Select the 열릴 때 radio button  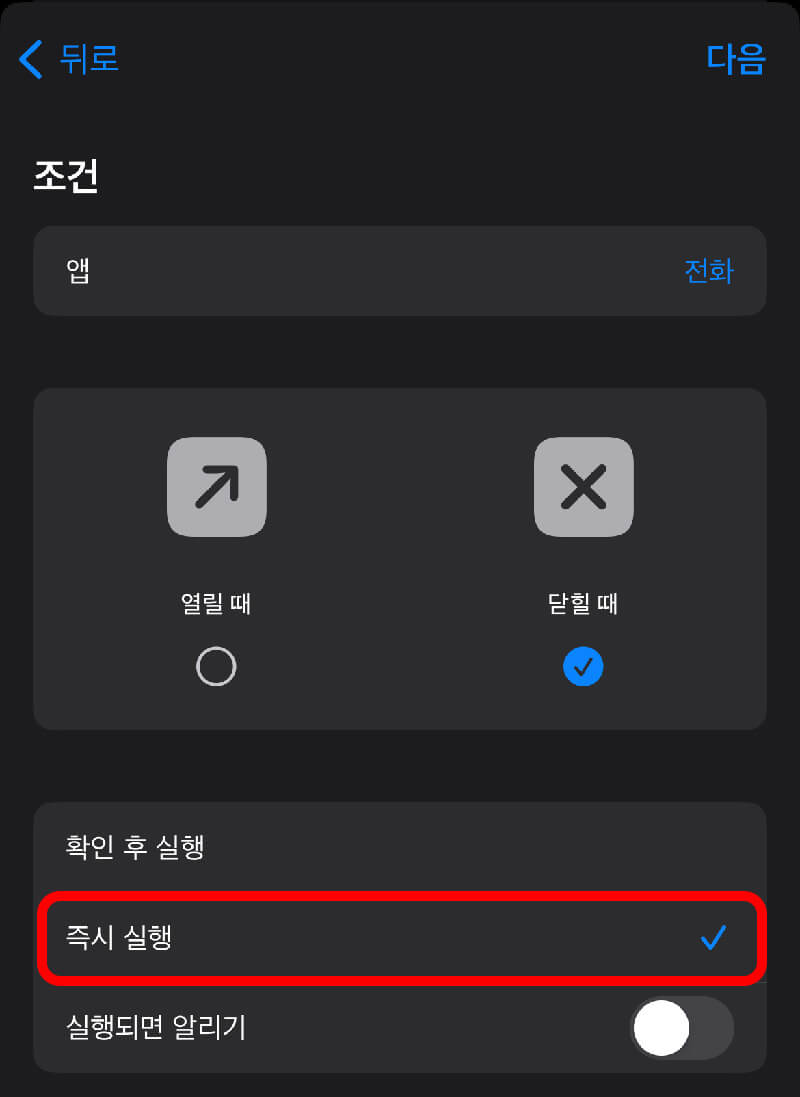click(216, 666)
